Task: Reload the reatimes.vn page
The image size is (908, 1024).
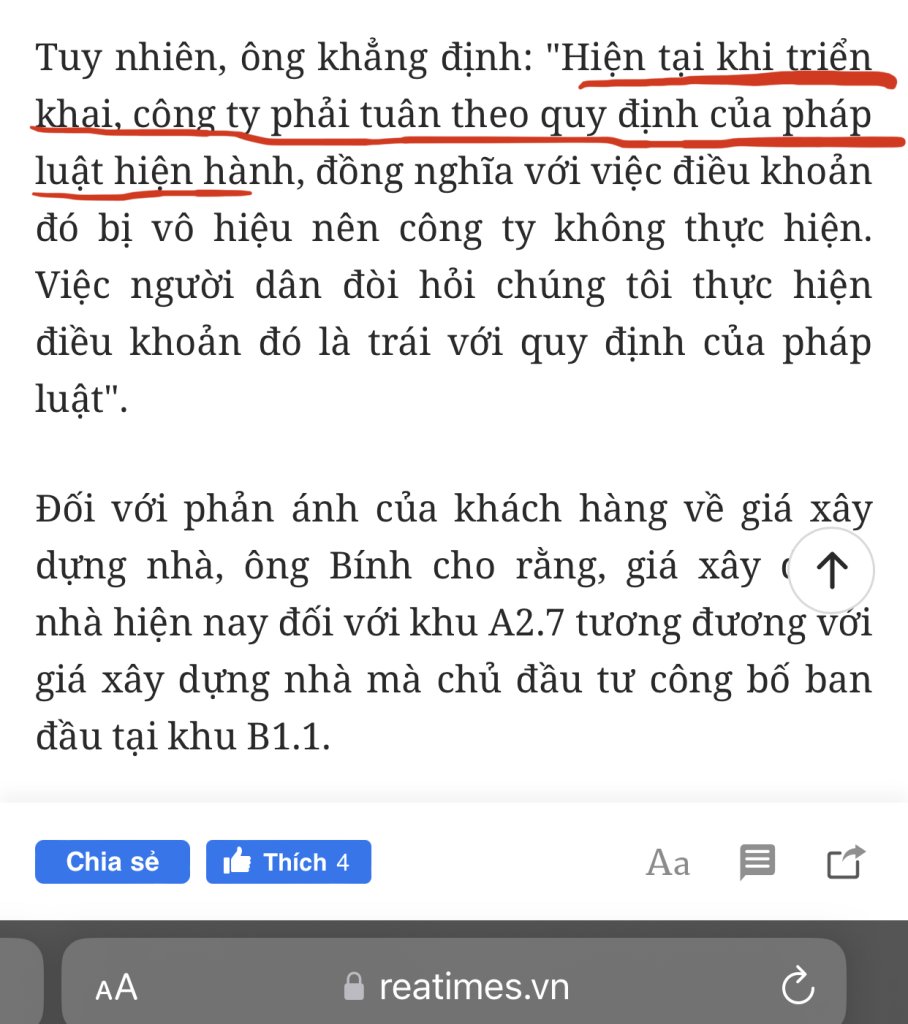Action: (797, 988)
